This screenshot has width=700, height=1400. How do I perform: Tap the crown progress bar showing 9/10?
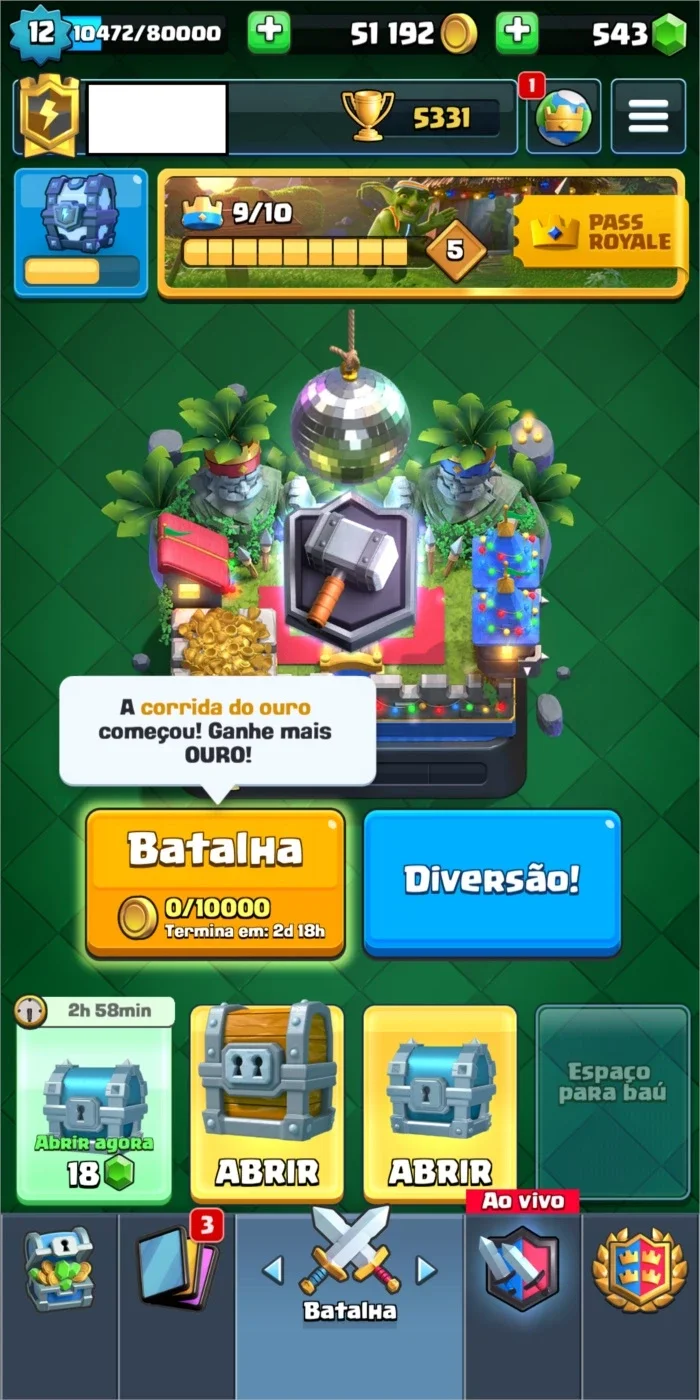pyautogui.click(x=296, y=251)
